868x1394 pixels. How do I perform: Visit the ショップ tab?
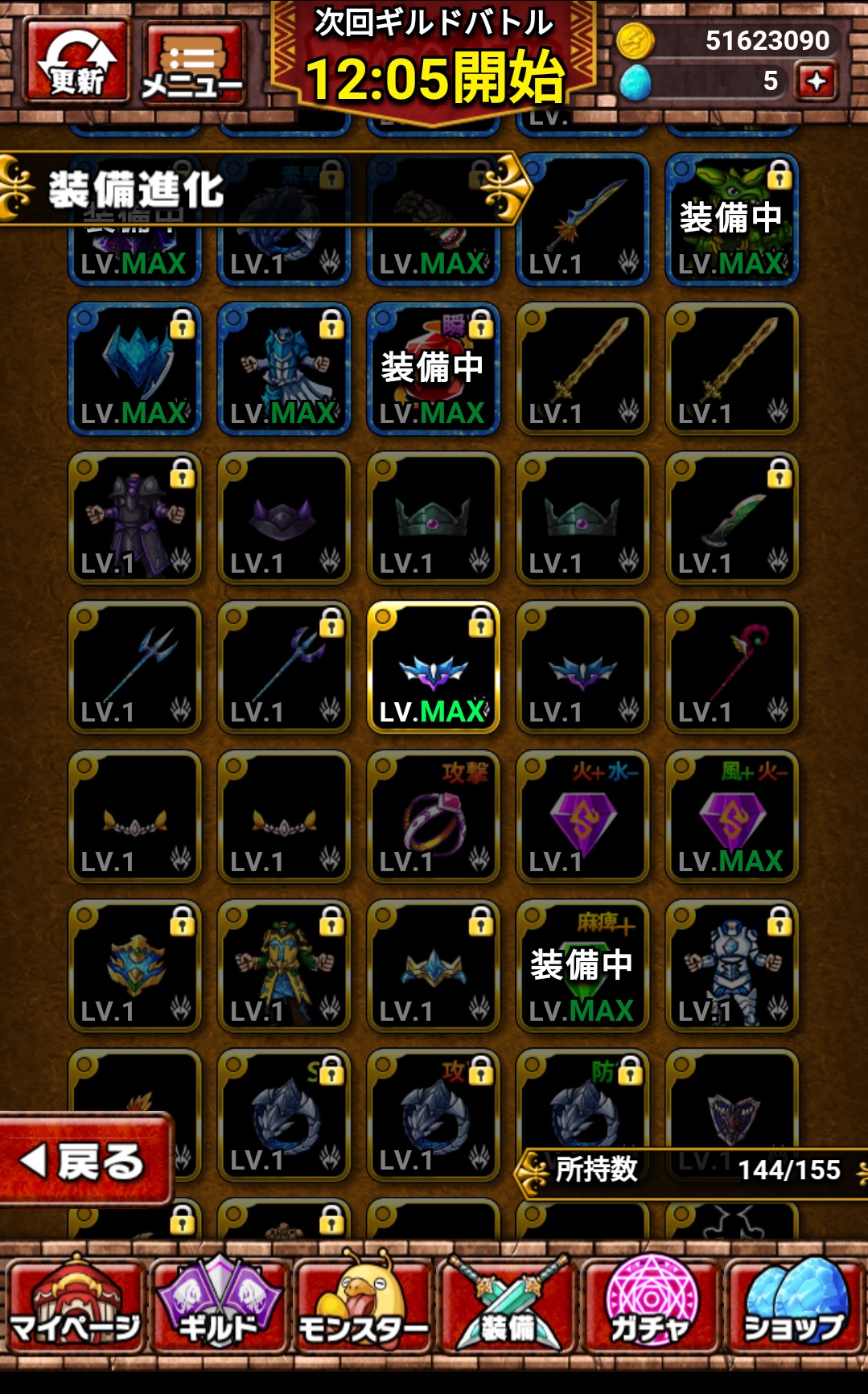point(793,1307)
